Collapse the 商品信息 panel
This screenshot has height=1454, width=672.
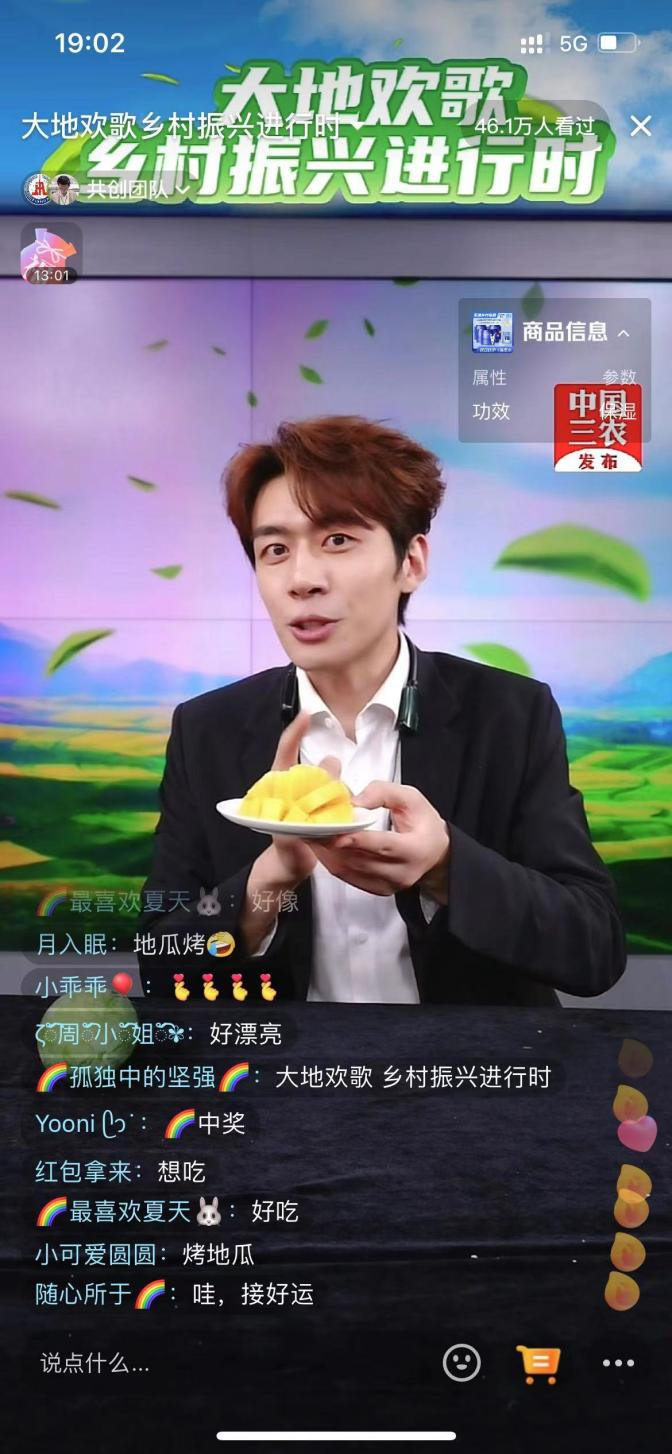pos(623,333)
